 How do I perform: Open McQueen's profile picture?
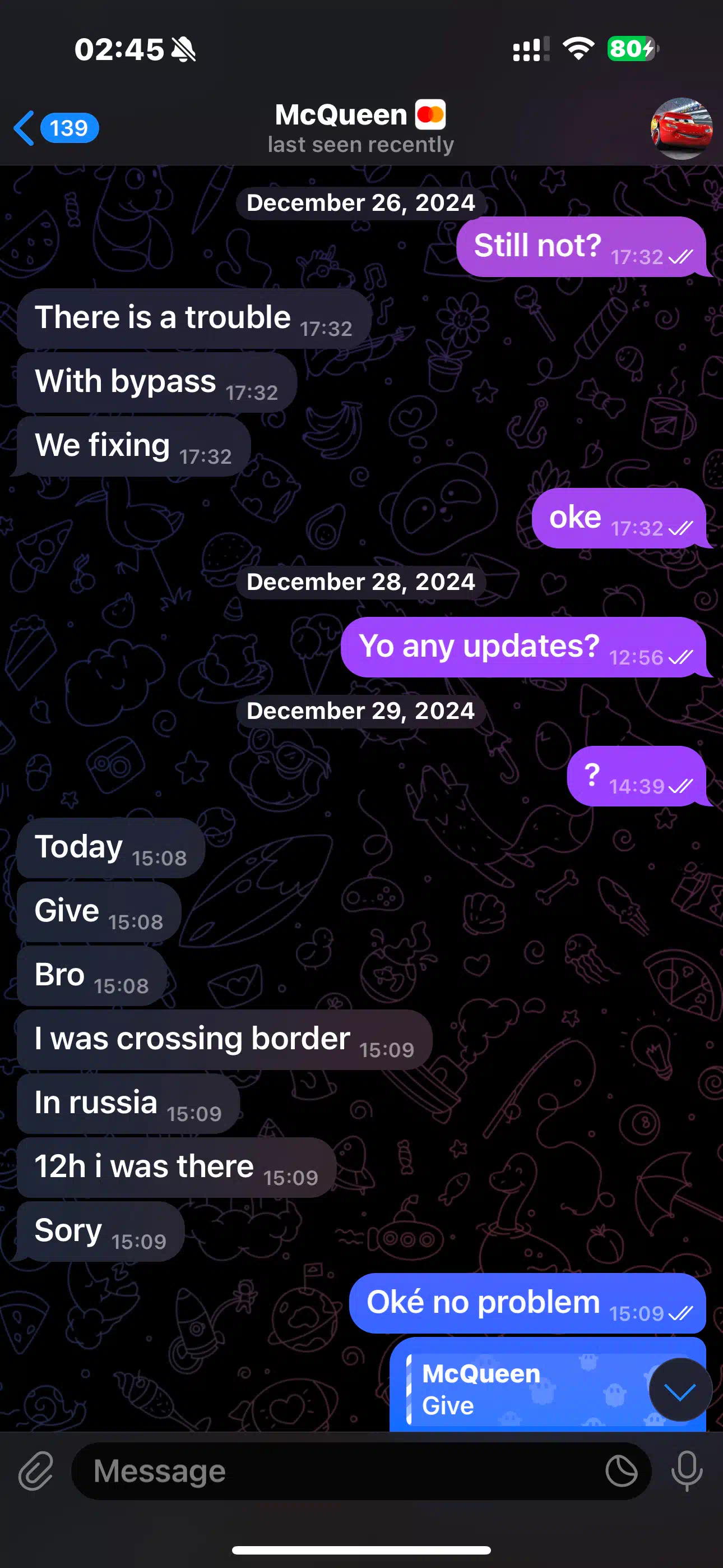[681, 128]
